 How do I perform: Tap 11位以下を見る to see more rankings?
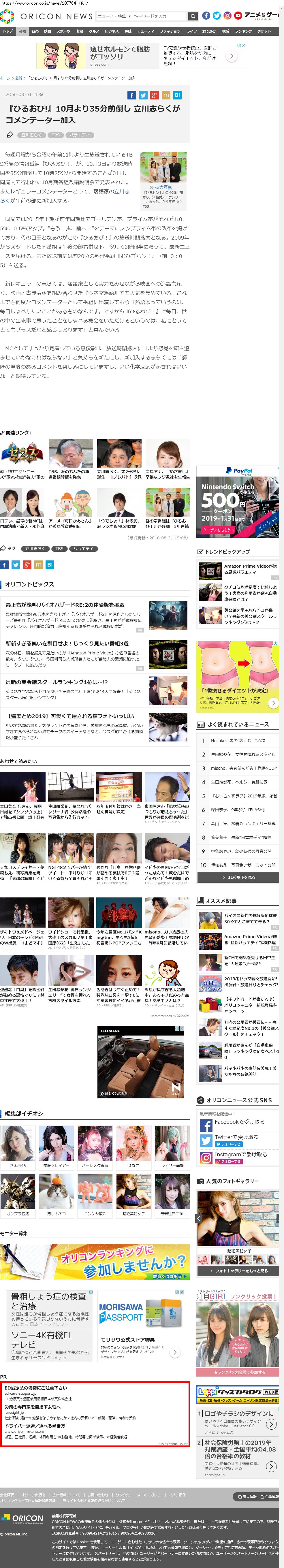pyautogui.click(x=238, y=878)
